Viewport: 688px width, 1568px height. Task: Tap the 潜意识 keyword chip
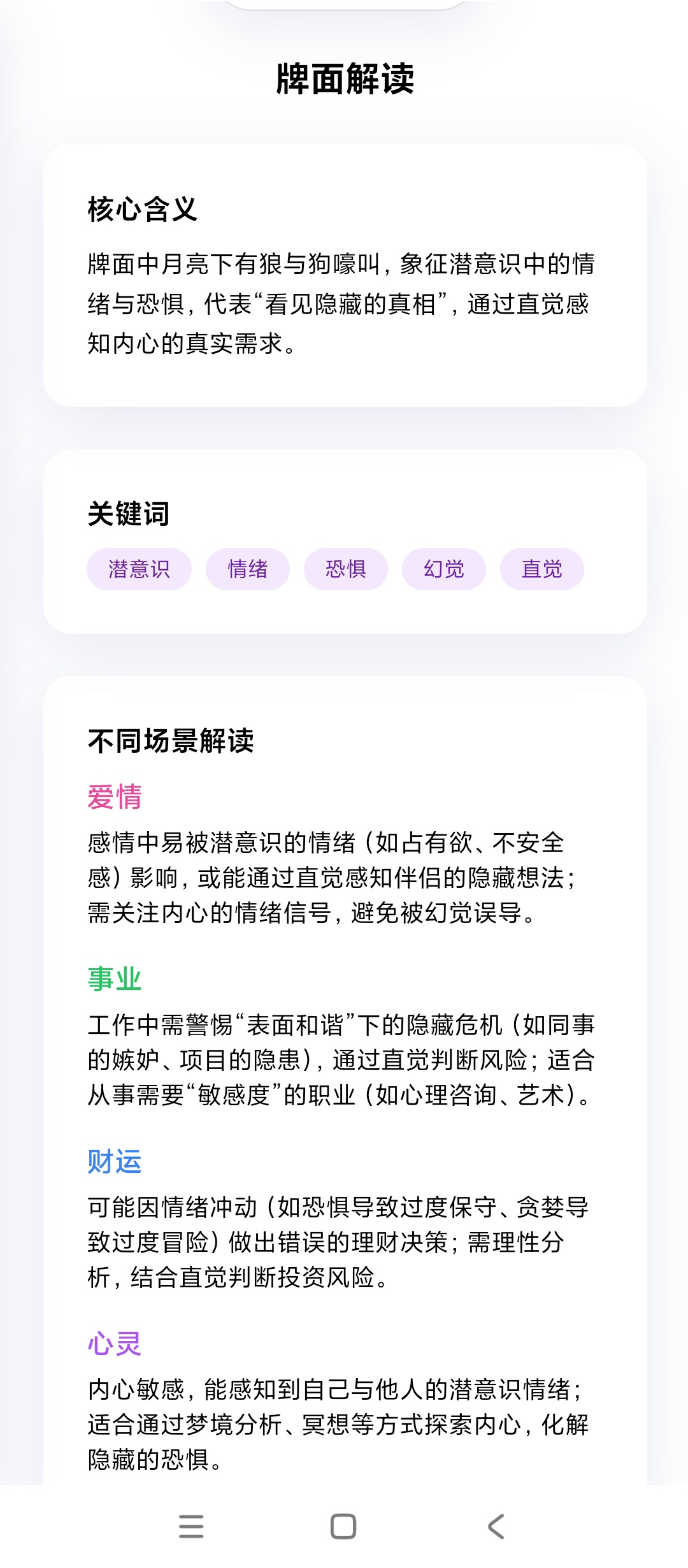click(139, 569)
